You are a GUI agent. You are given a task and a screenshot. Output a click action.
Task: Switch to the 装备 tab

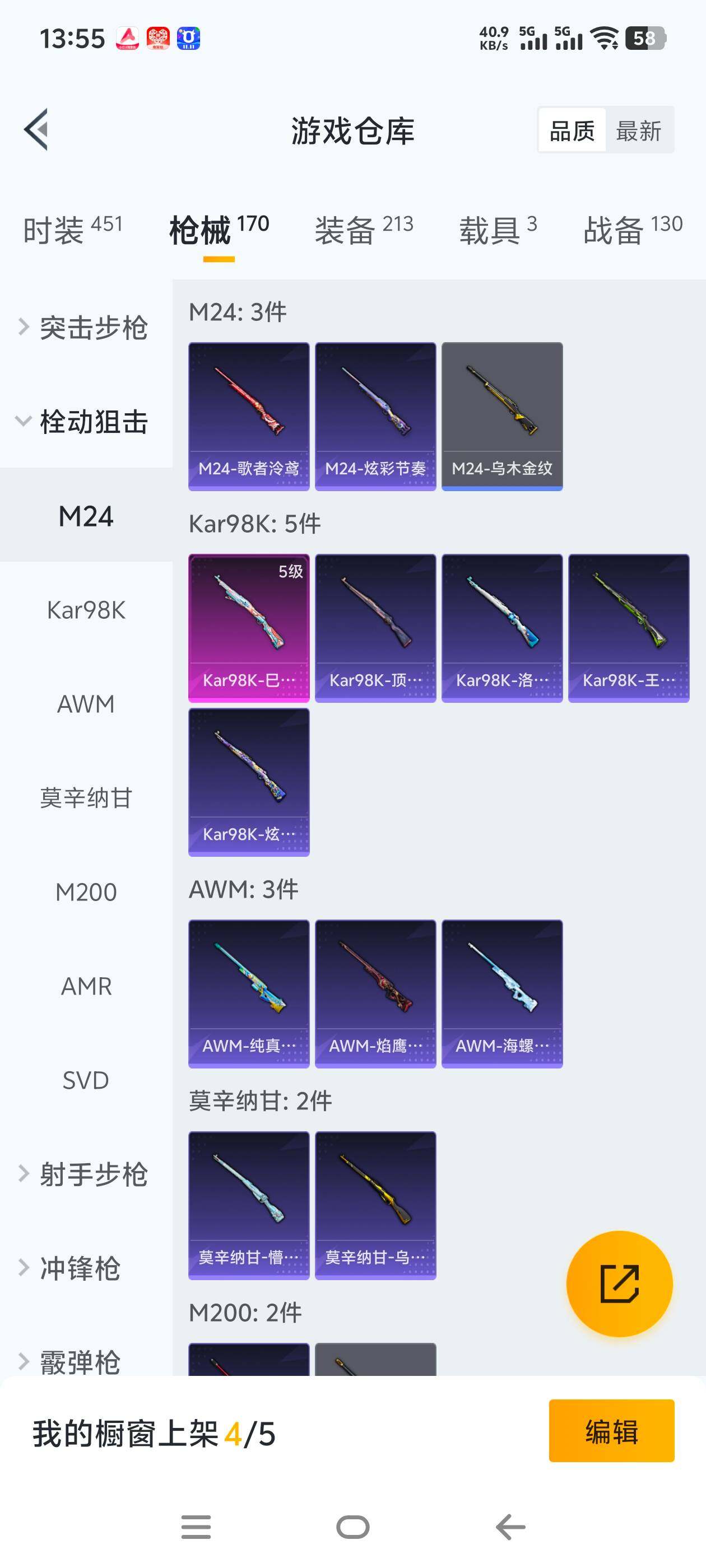(x=364, y=230)
